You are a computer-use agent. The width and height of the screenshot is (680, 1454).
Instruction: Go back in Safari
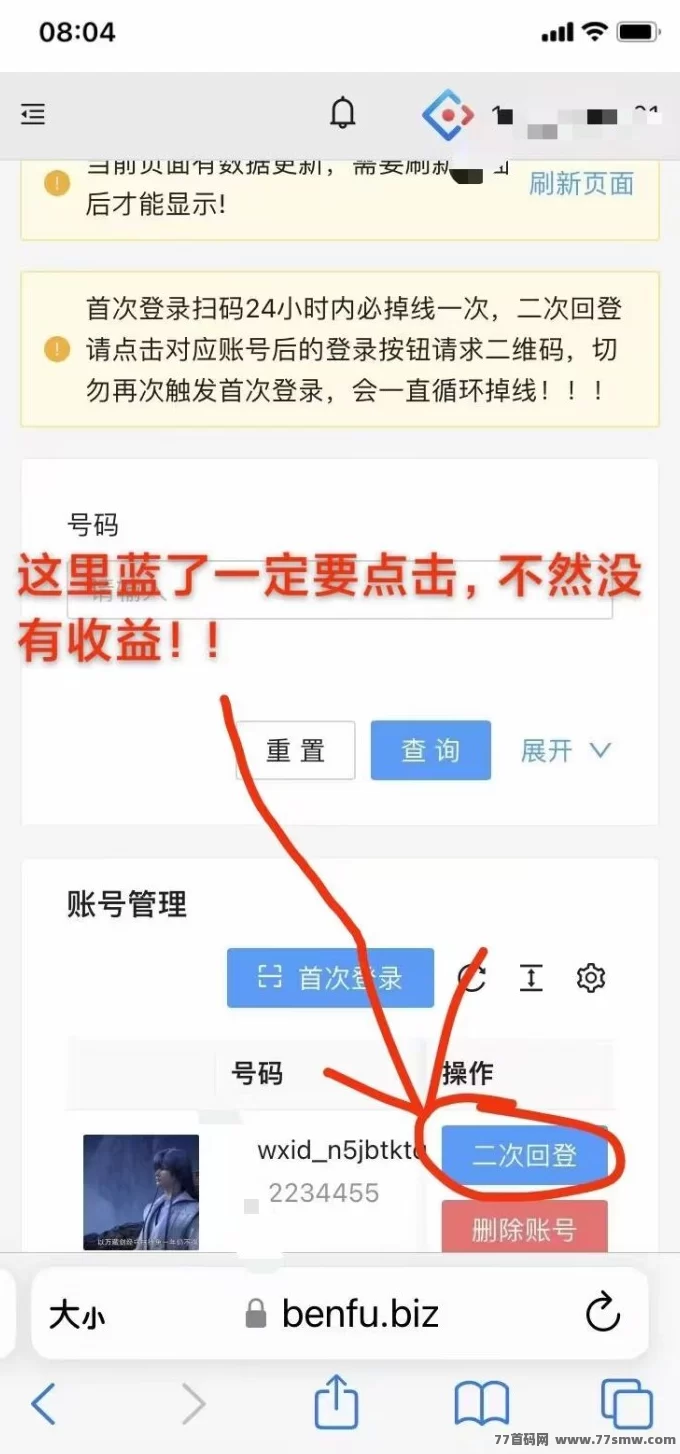point(43,1404)
